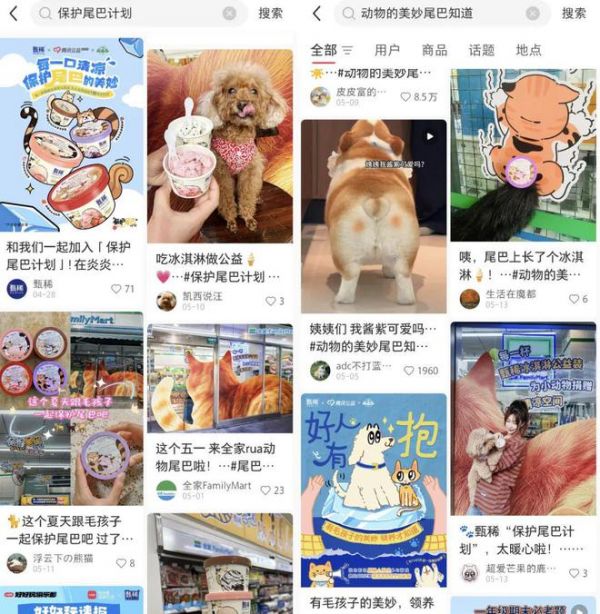
Task: Clear the 动物的美妙尾巴知道 search text
Action: pos(532,13)
